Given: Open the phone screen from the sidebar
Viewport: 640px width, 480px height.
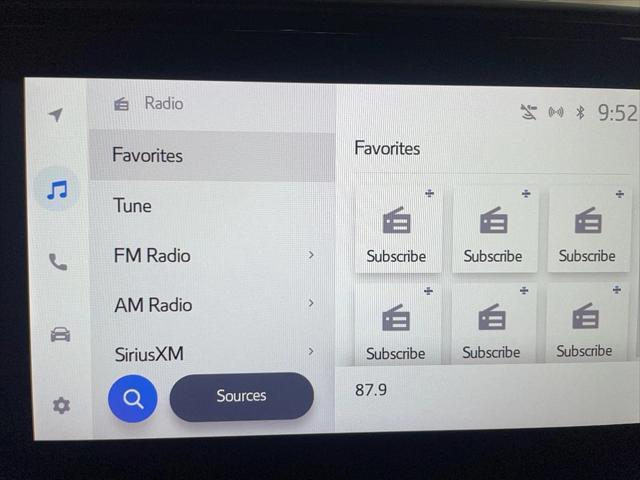Looking at the screenshot, I should point(58,262).
